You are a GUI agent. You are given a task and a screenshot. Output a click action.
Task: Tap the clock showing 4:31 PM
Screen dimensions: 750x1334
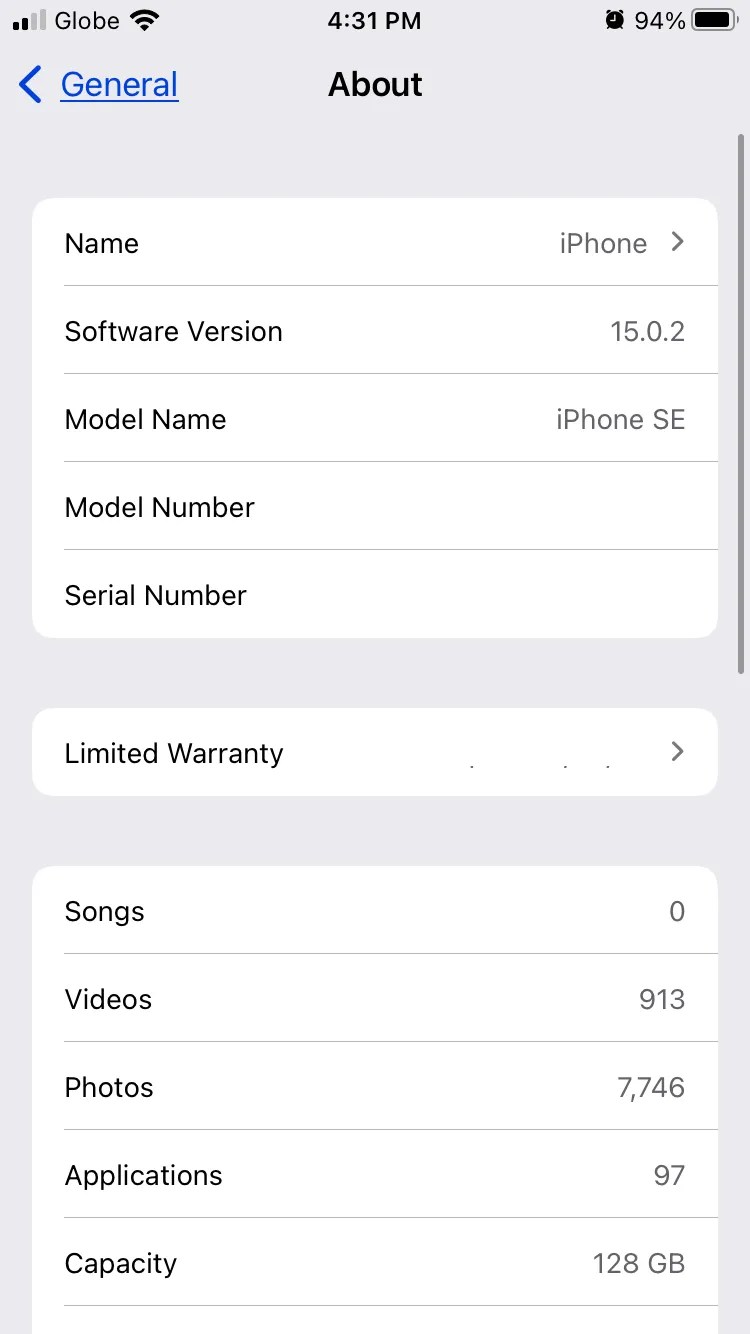click(x=375, y=20)
